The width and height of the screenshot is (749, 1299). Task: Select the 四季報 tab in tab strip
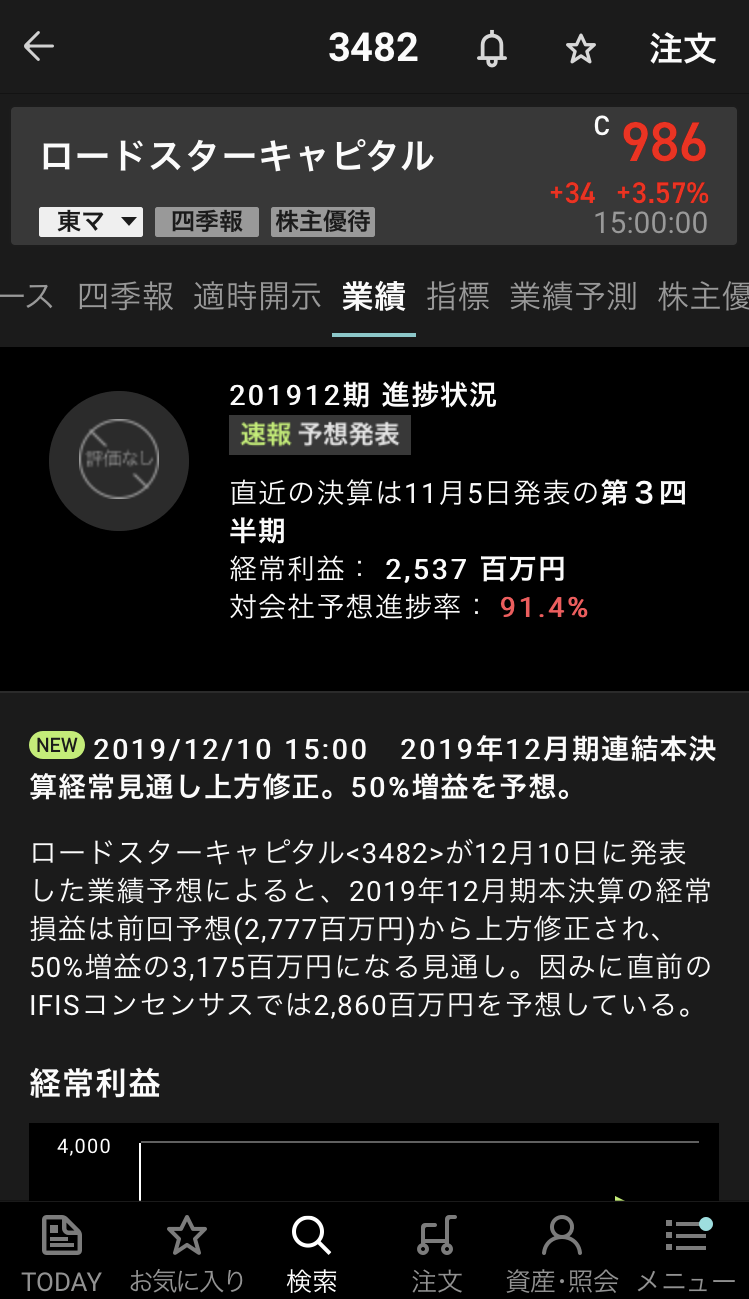tap(125, 296)
